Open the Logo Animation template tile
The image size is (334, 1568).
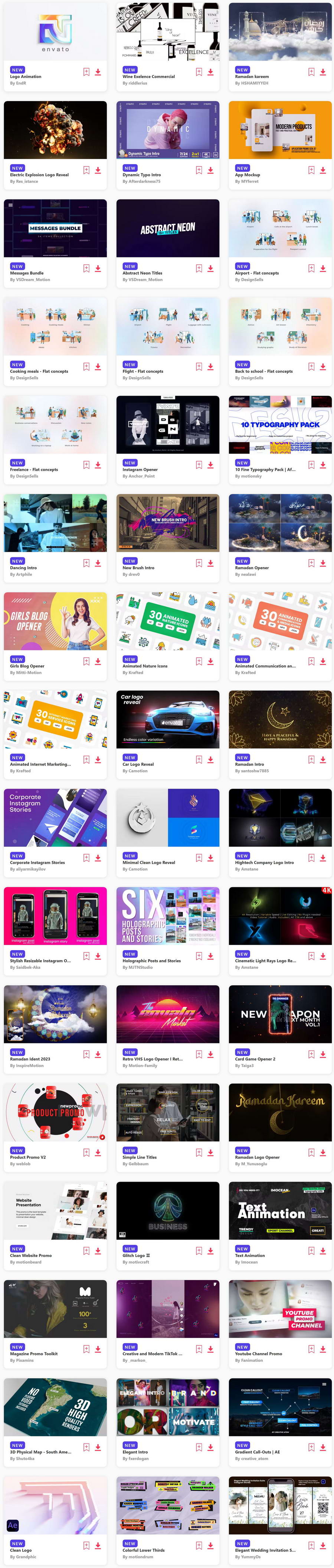tap(55, 32)
